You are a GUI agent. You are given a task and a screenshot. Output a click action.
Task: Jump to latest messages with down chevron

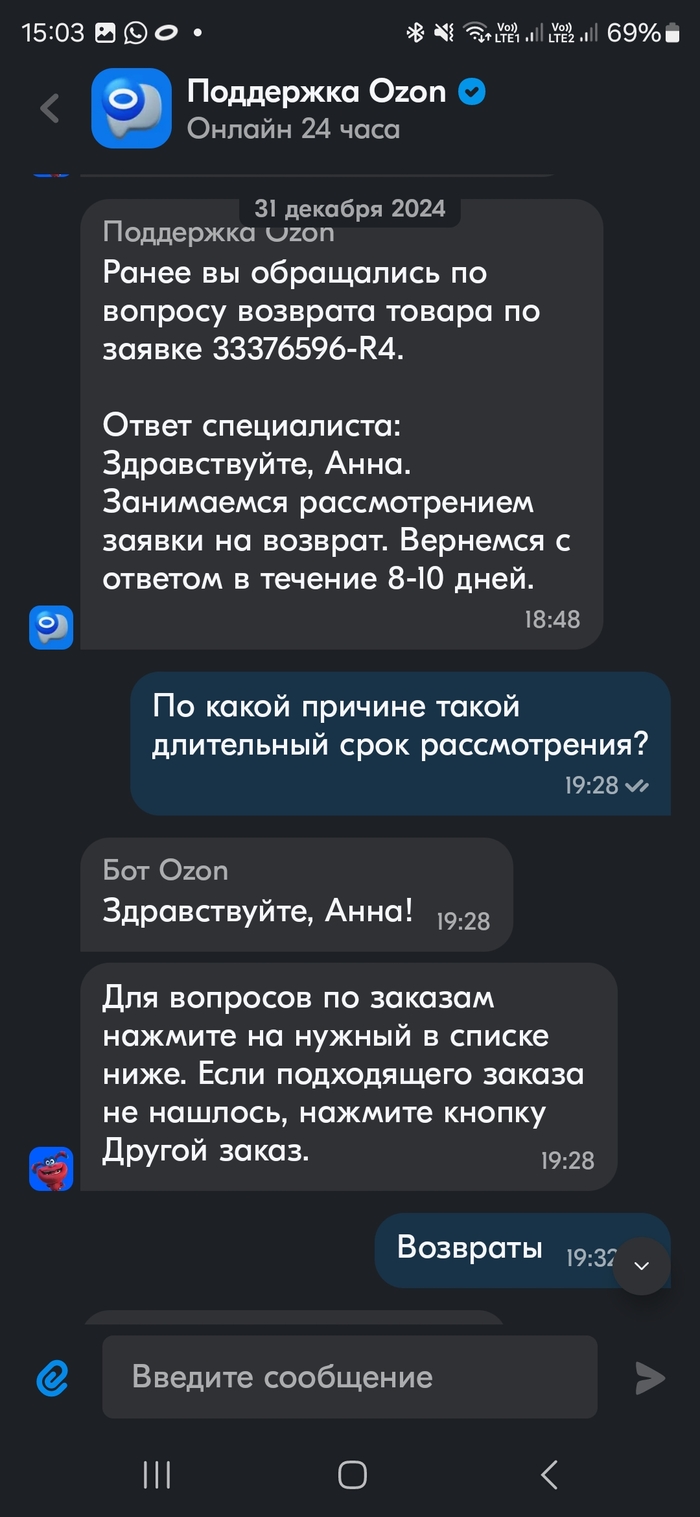(x=641, y=1266)
